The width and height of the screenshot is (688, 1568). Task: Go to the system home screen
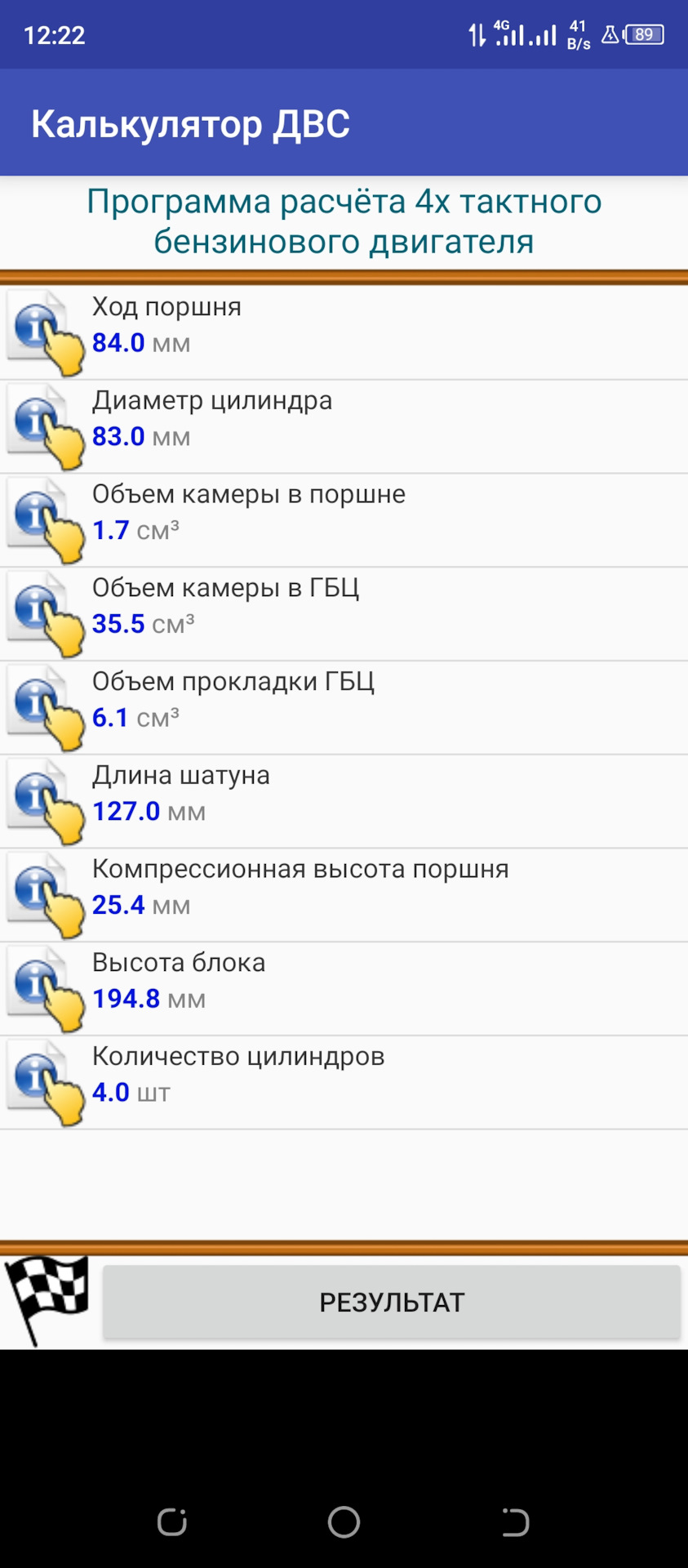[x=344, y=1522]
